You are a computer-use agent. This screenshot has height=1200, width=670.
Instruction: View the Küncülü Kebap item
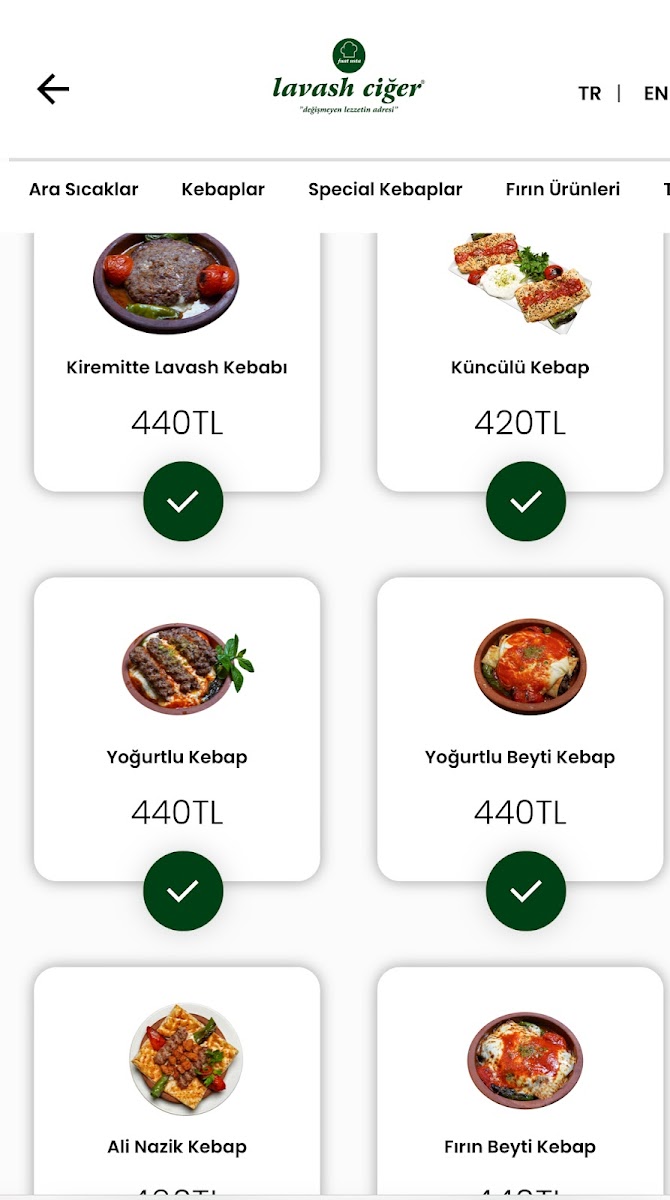click(x=520, y=367)
